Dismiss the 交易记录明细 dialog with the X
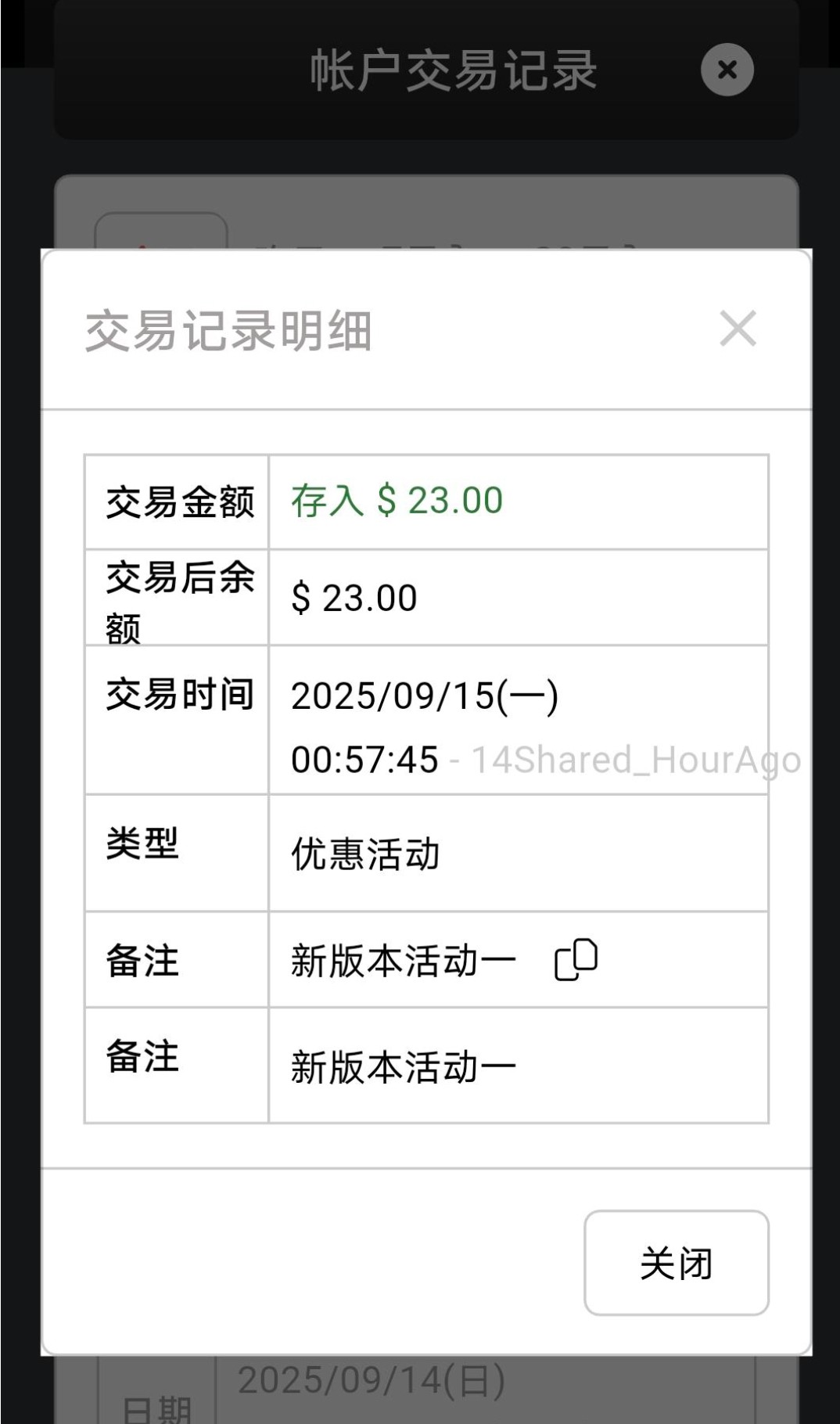840x1424 pixels. point(738,329)
